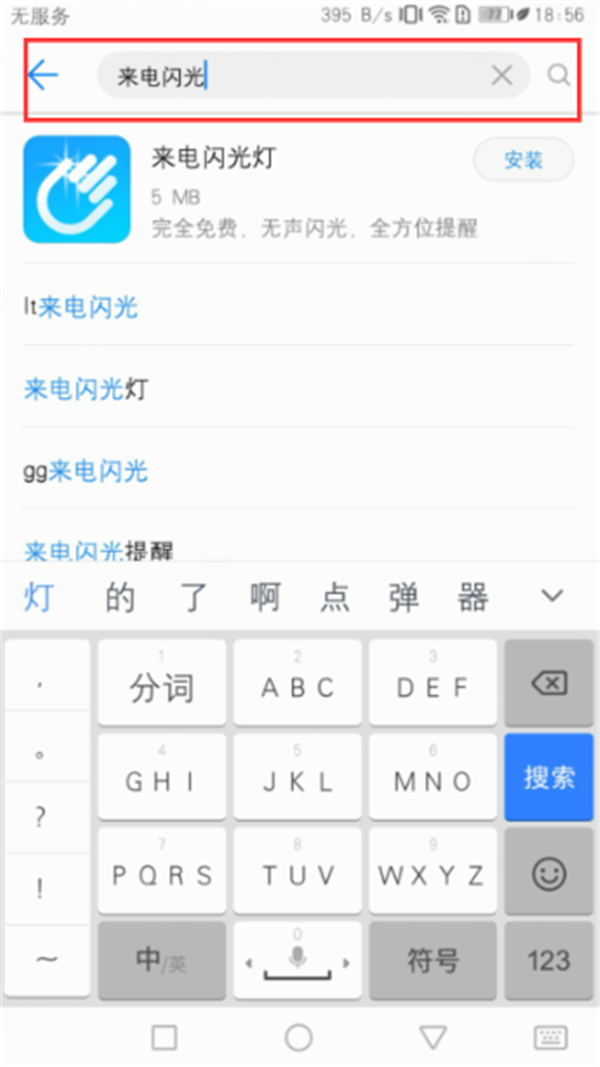Screen dimensions: 600x1067
Task: Toggle the 中/英 language key
Action: click(162, 961)
